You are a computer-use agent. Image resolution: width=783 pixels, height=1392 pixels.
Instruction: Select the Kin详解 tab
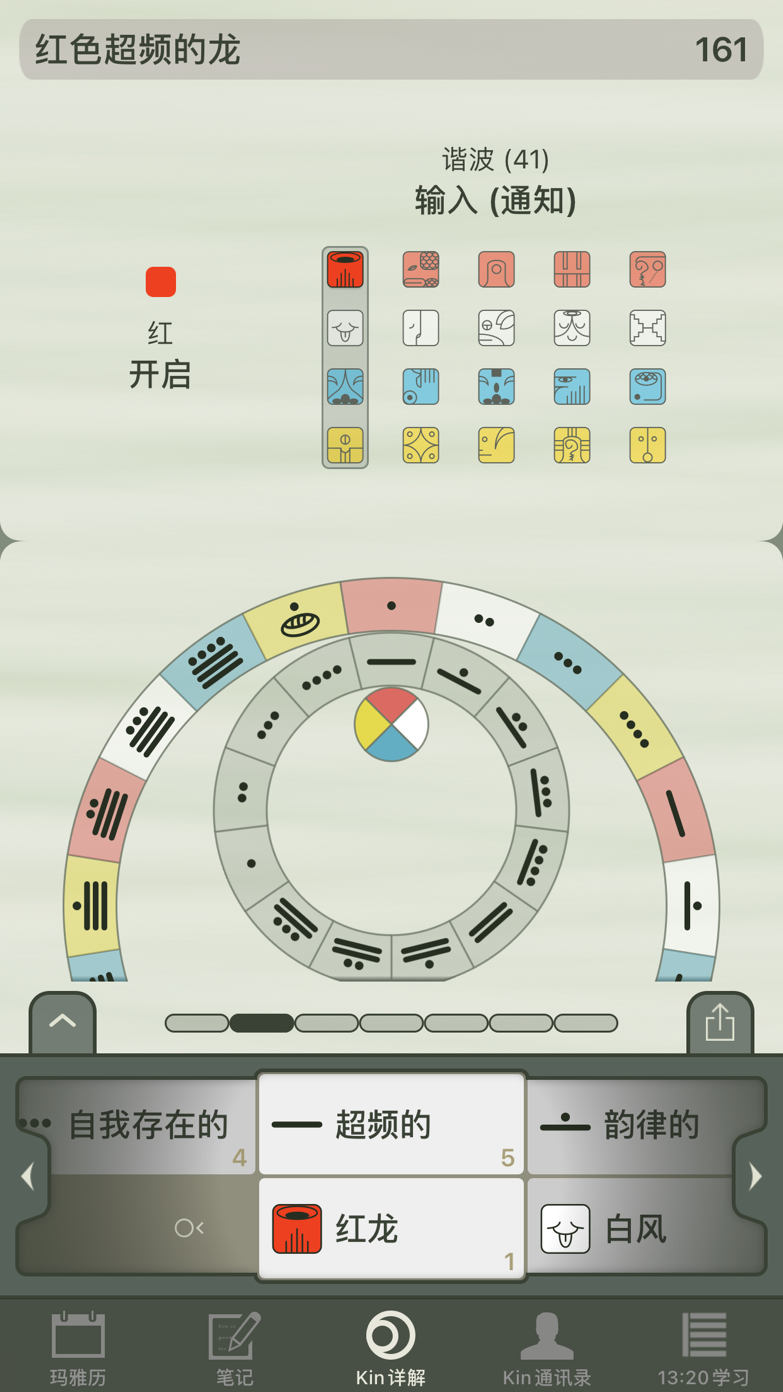[x=391, y=1347]
